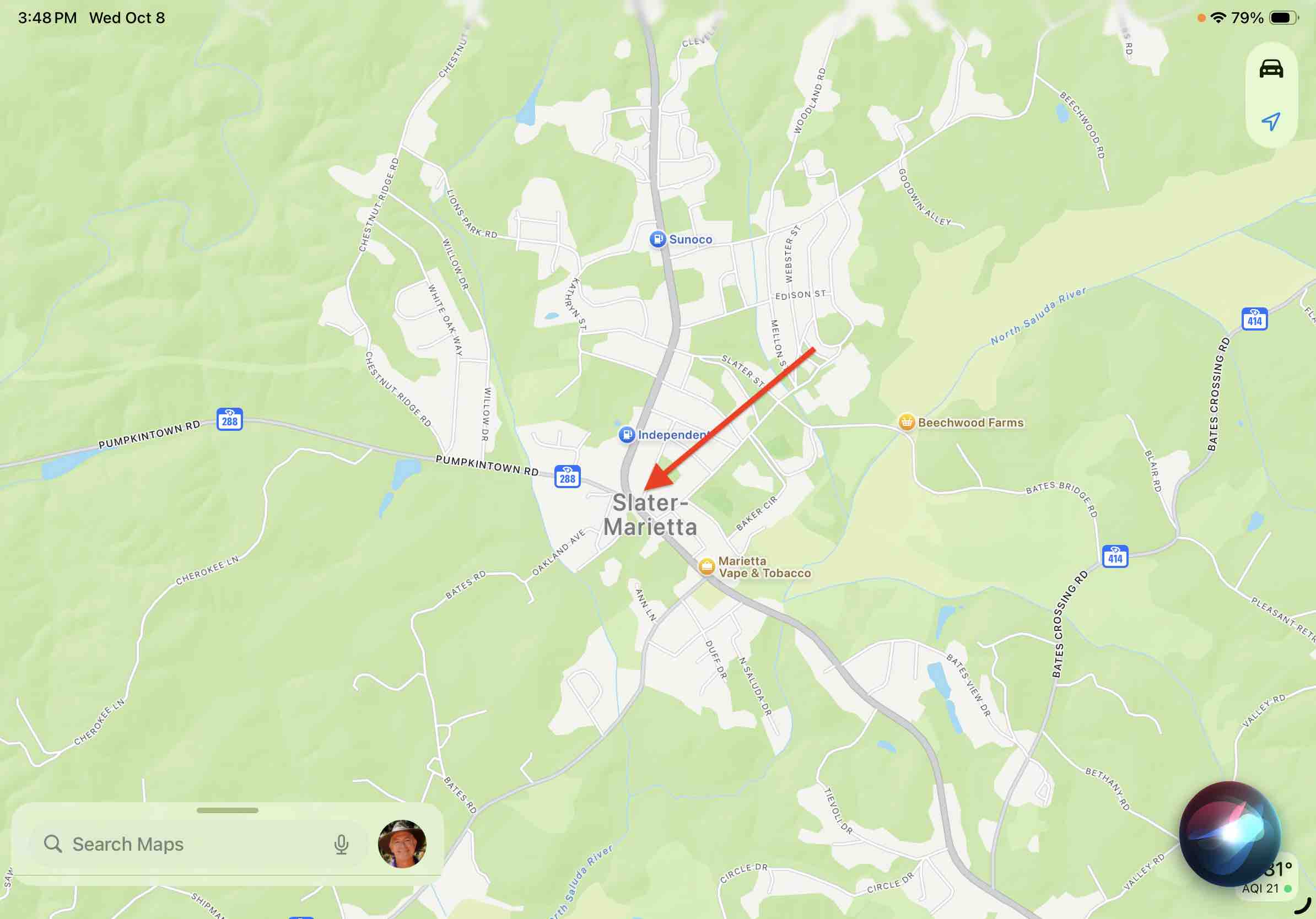The image size is (1316, 919).
Task: Open the user profile picture
Action: 402,844
